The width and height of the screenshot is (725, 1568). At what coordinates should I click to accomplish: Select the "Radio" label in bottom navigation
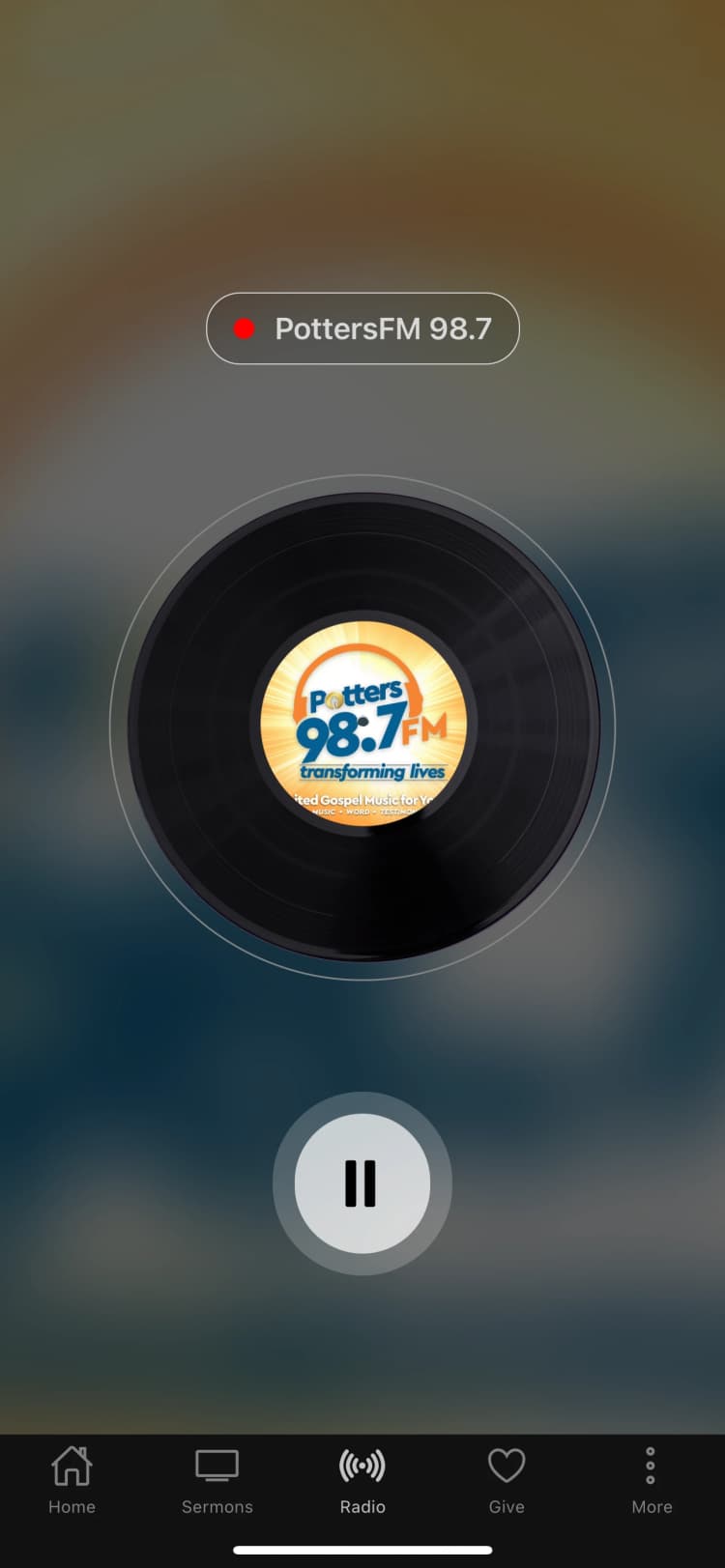[362, 1506]
